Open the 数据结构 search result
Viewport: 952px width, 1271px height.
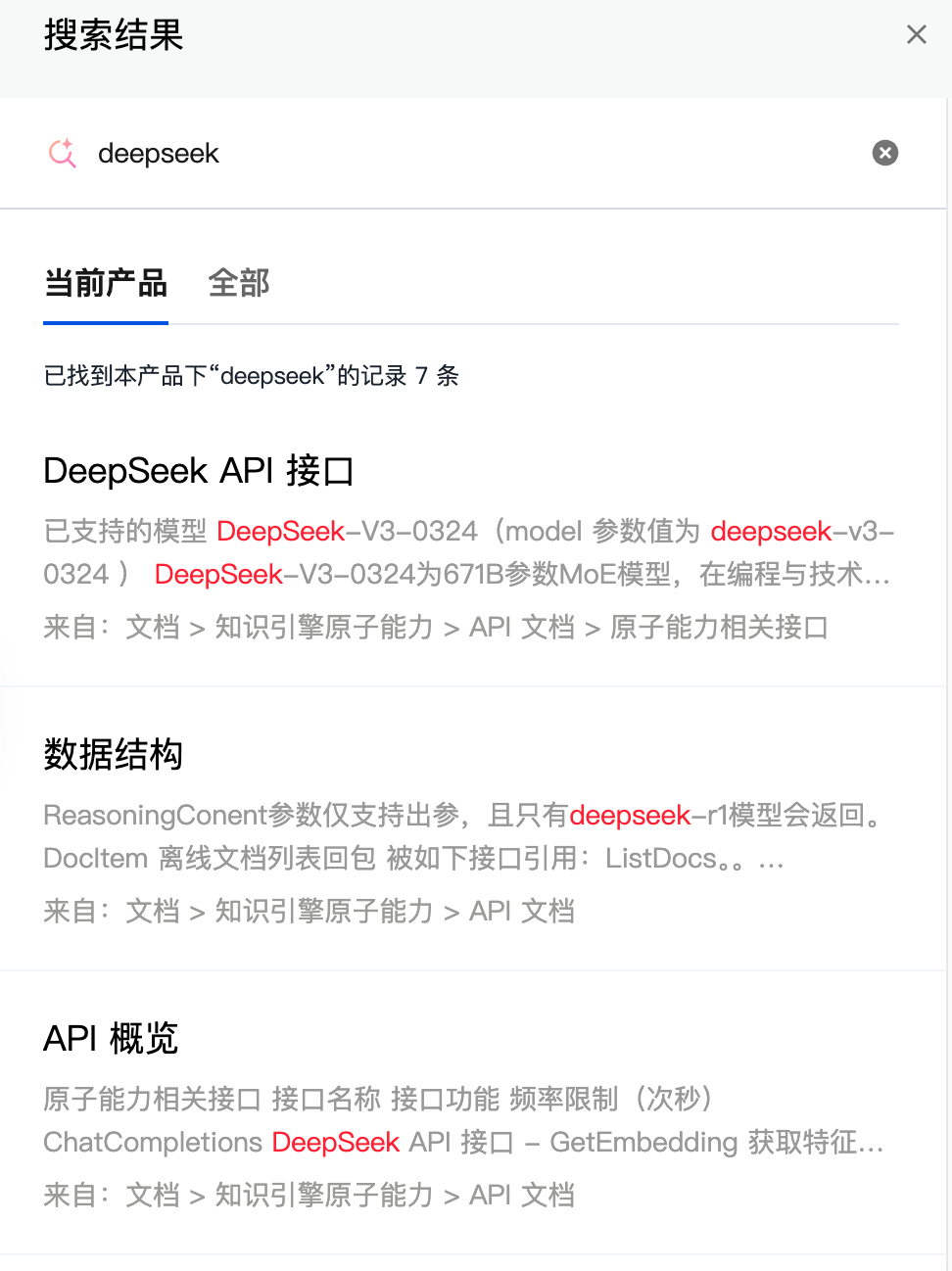[114, 755]
